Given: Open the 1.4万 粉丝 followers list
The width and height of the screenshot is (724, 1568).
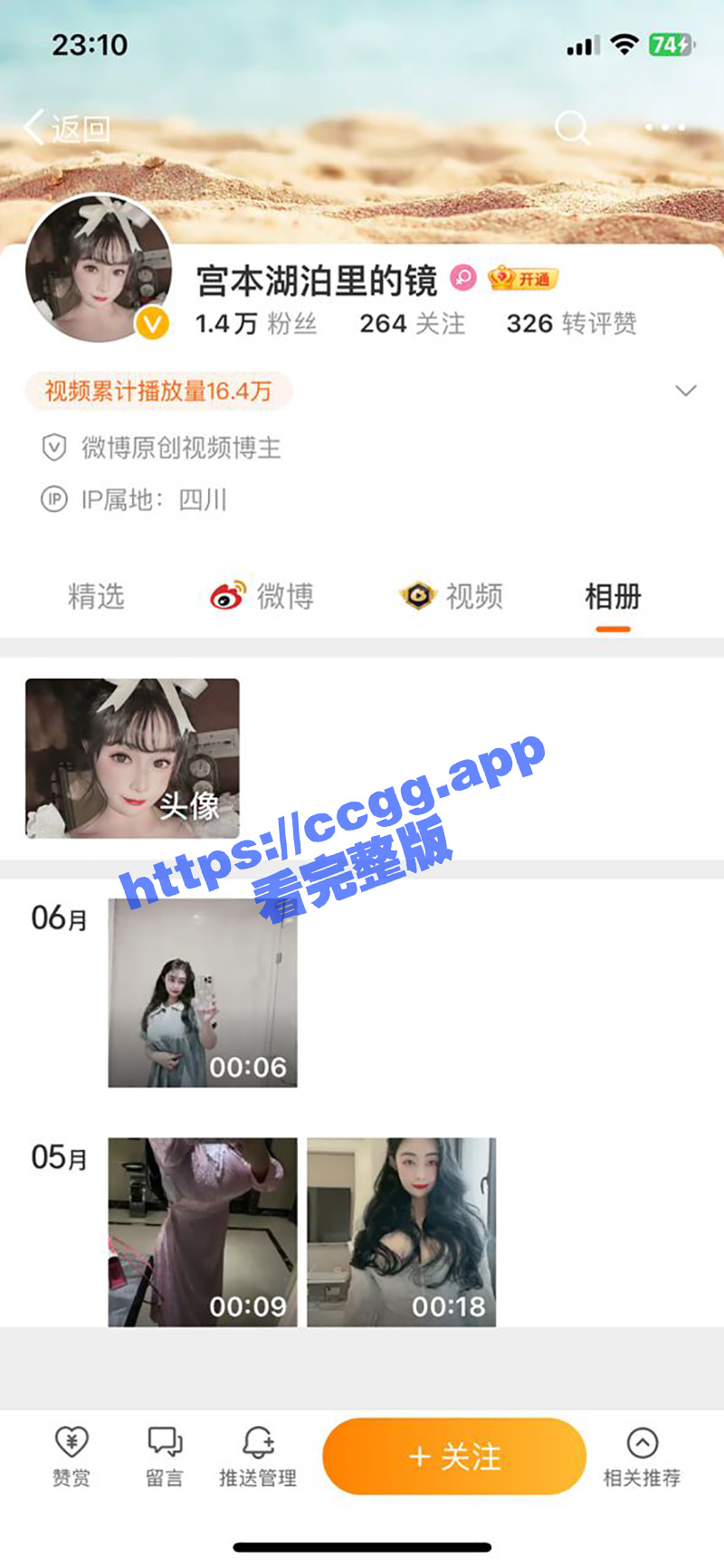Looking at the screenshot, I should click(256, 324).
